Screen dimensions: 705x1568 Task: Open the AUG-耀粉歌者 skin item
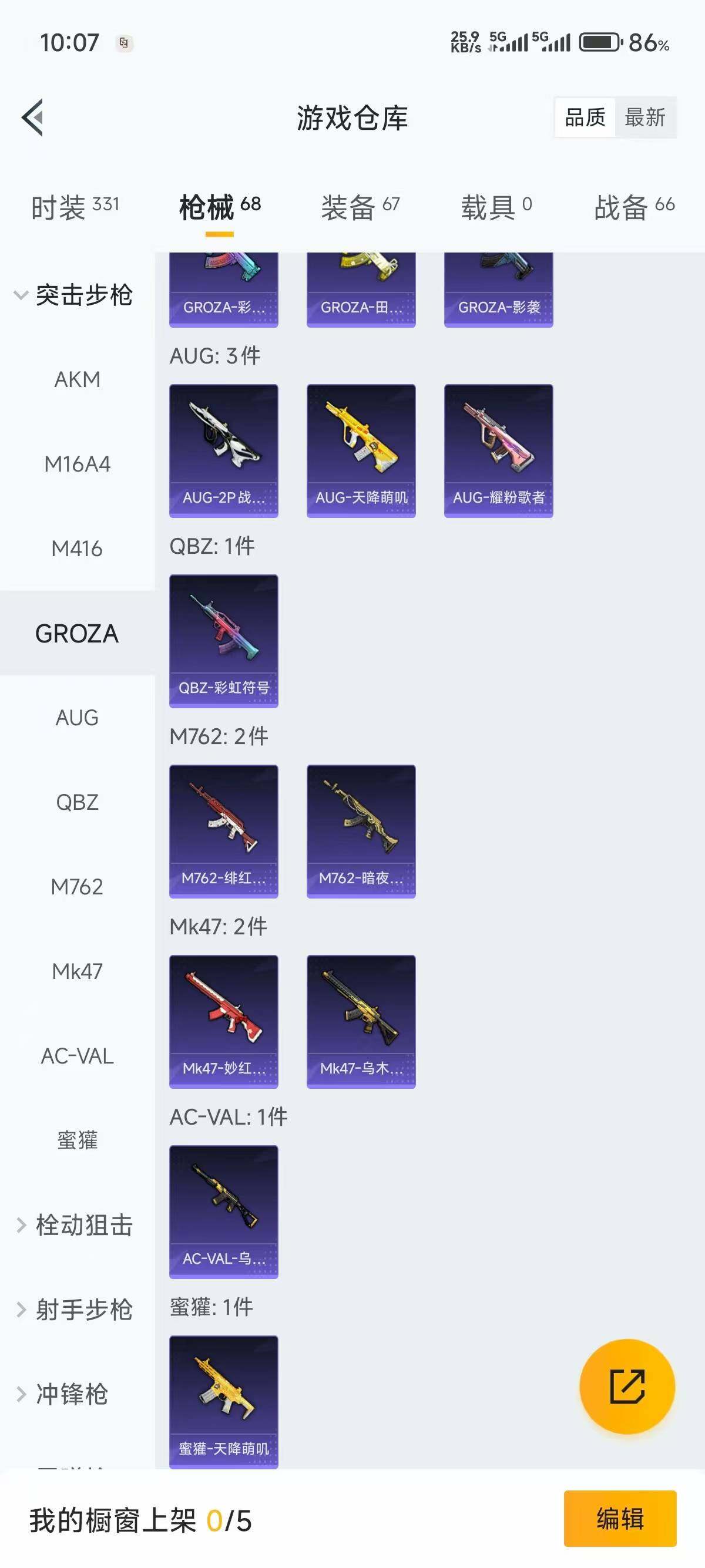click(x=499, y=450)
